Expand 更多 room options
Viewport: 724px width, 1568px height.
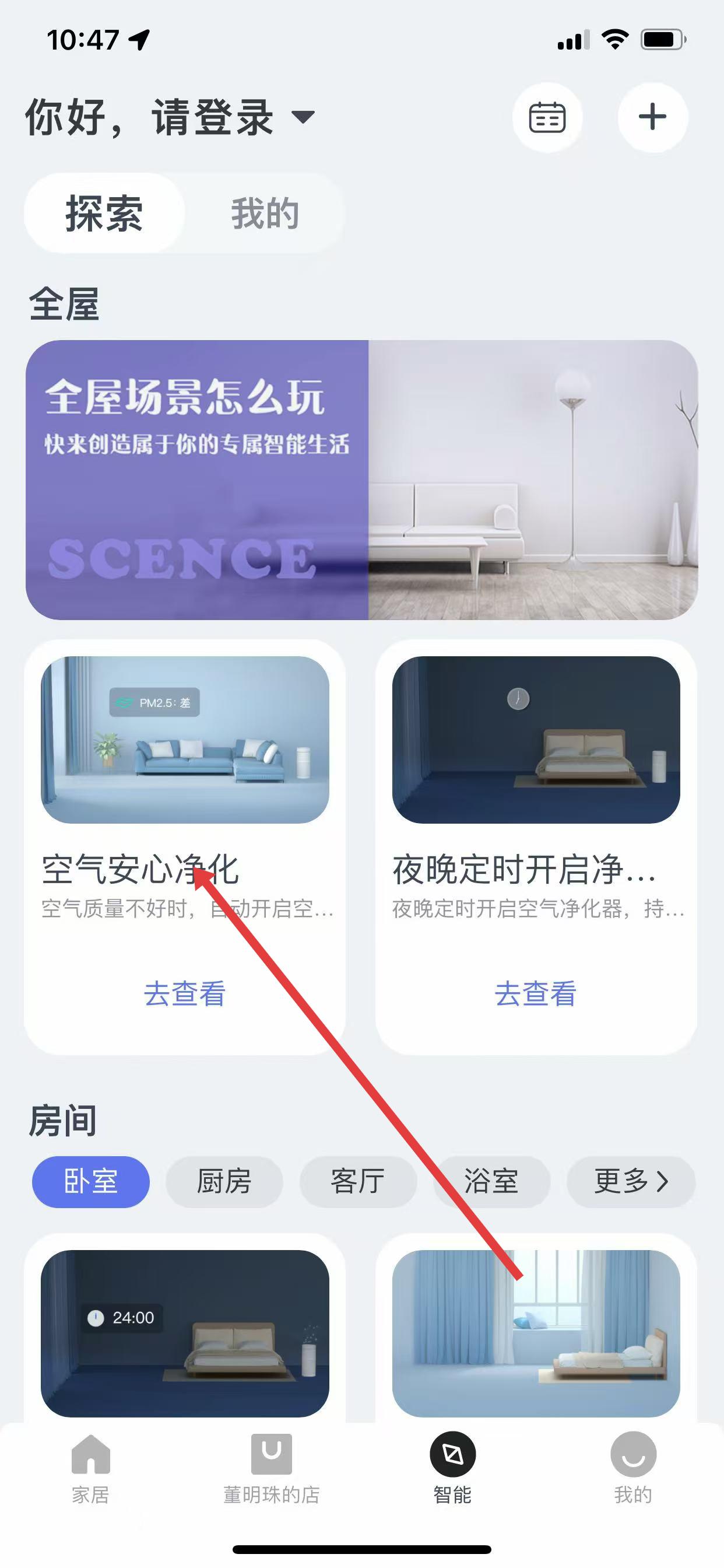[x=630, y=1181]
